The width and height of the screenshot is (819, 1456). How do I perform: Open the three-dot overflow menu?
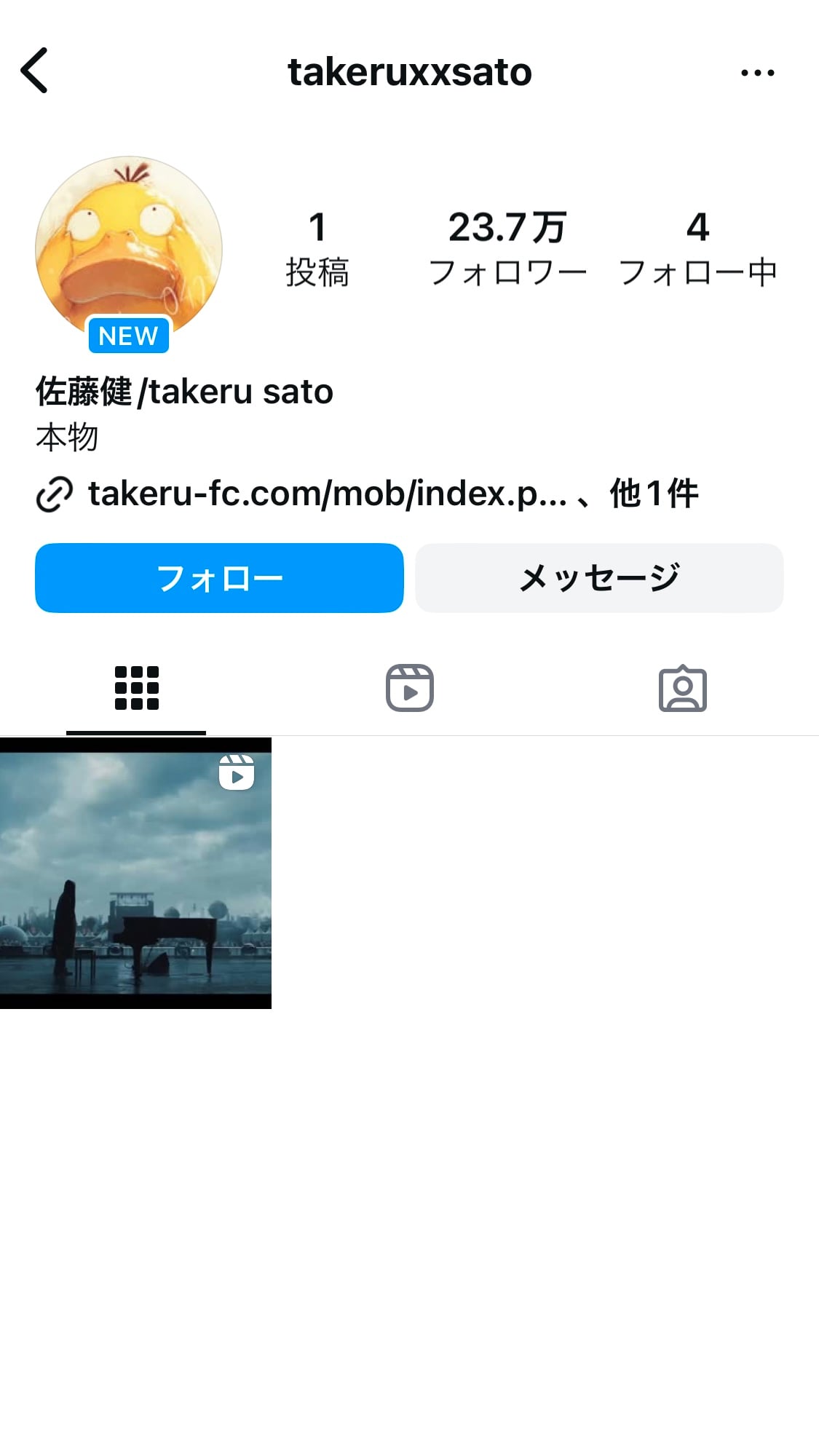click(x=757, y=72)
